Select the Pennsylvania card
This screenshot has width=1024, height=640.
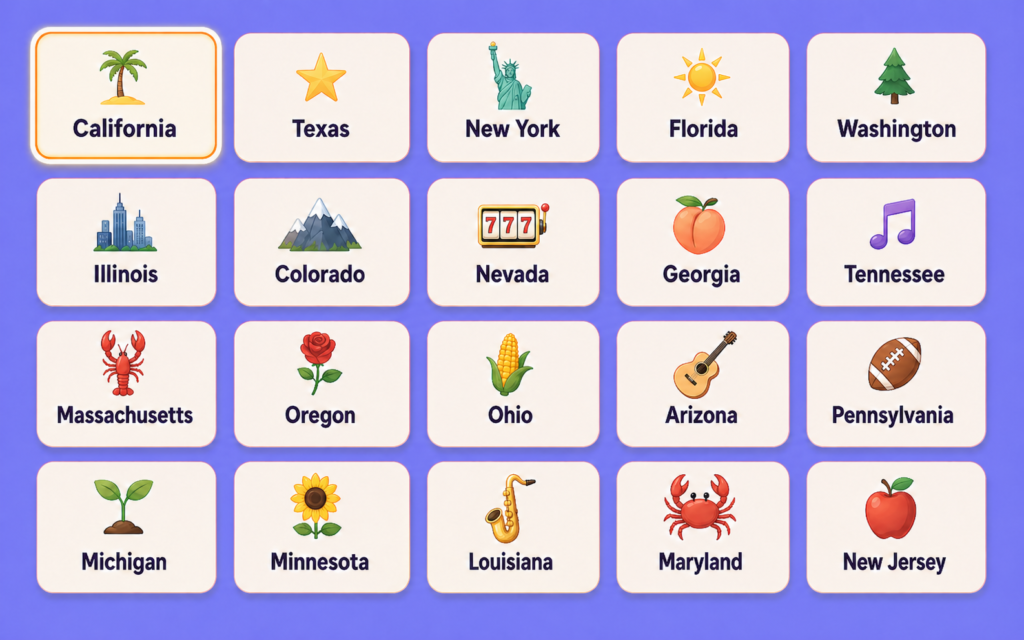point(896,384)
